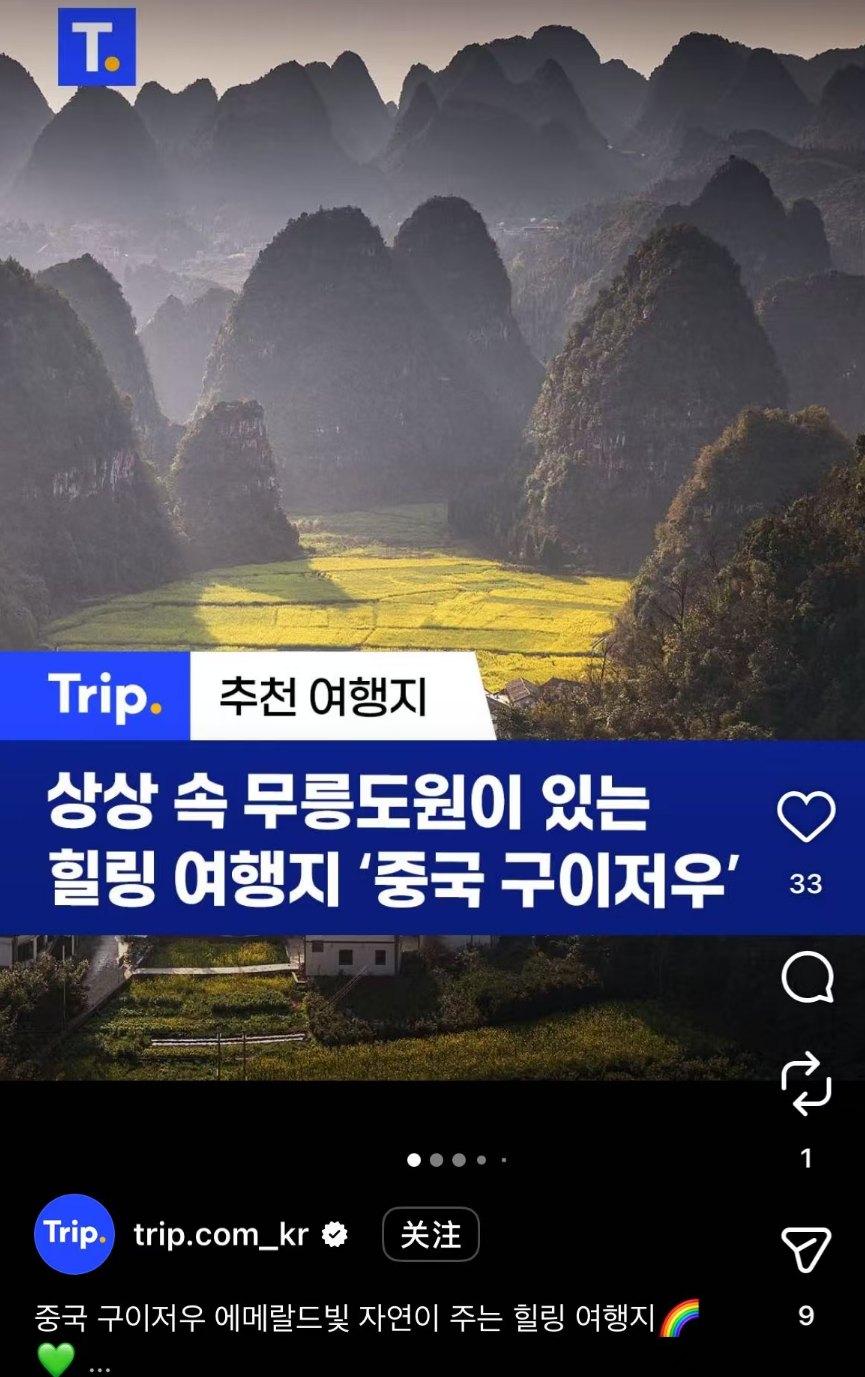Tap the 关注 follow button
Viewport: 865px width, 1377px height.
430,1235
